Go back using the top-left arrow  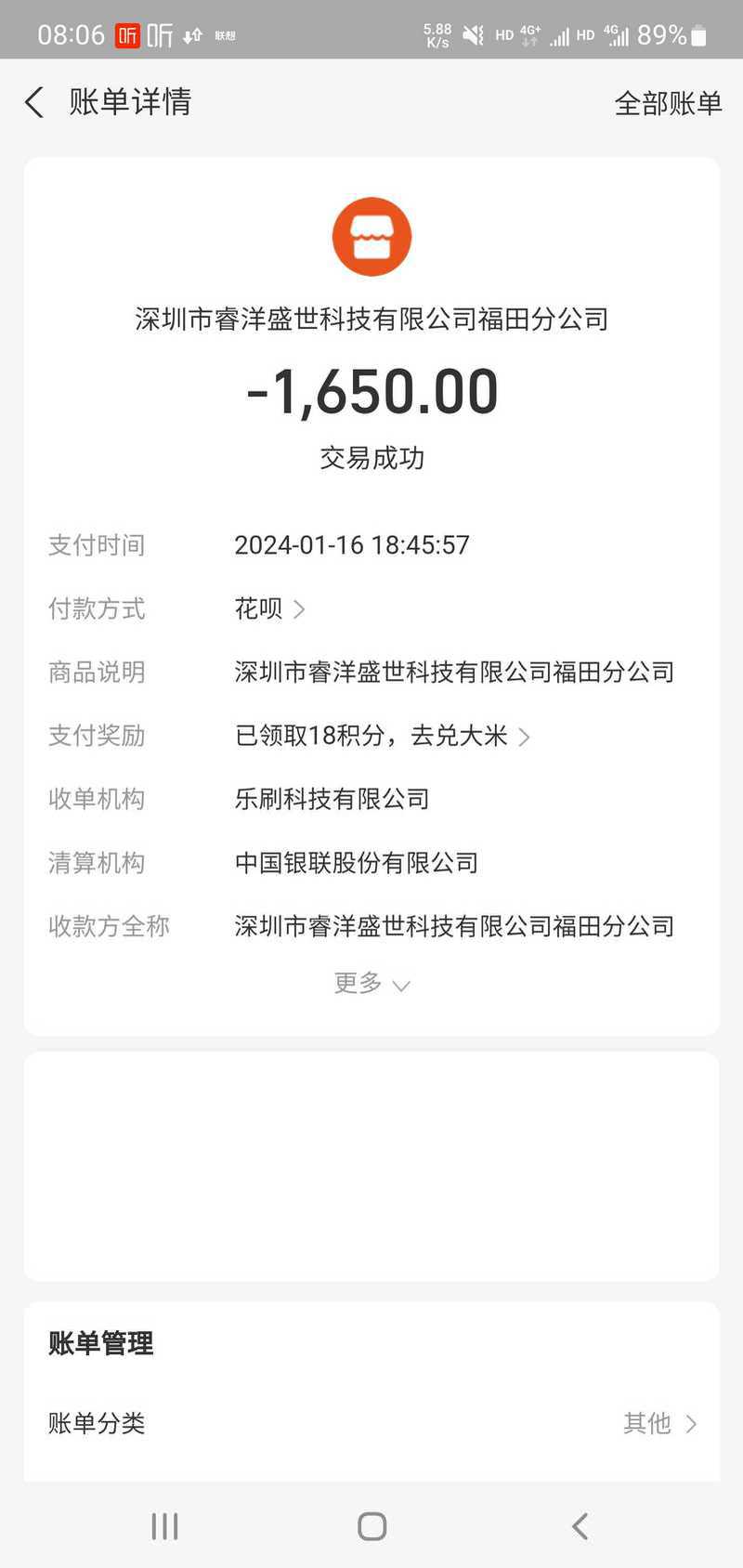[34, 102]
